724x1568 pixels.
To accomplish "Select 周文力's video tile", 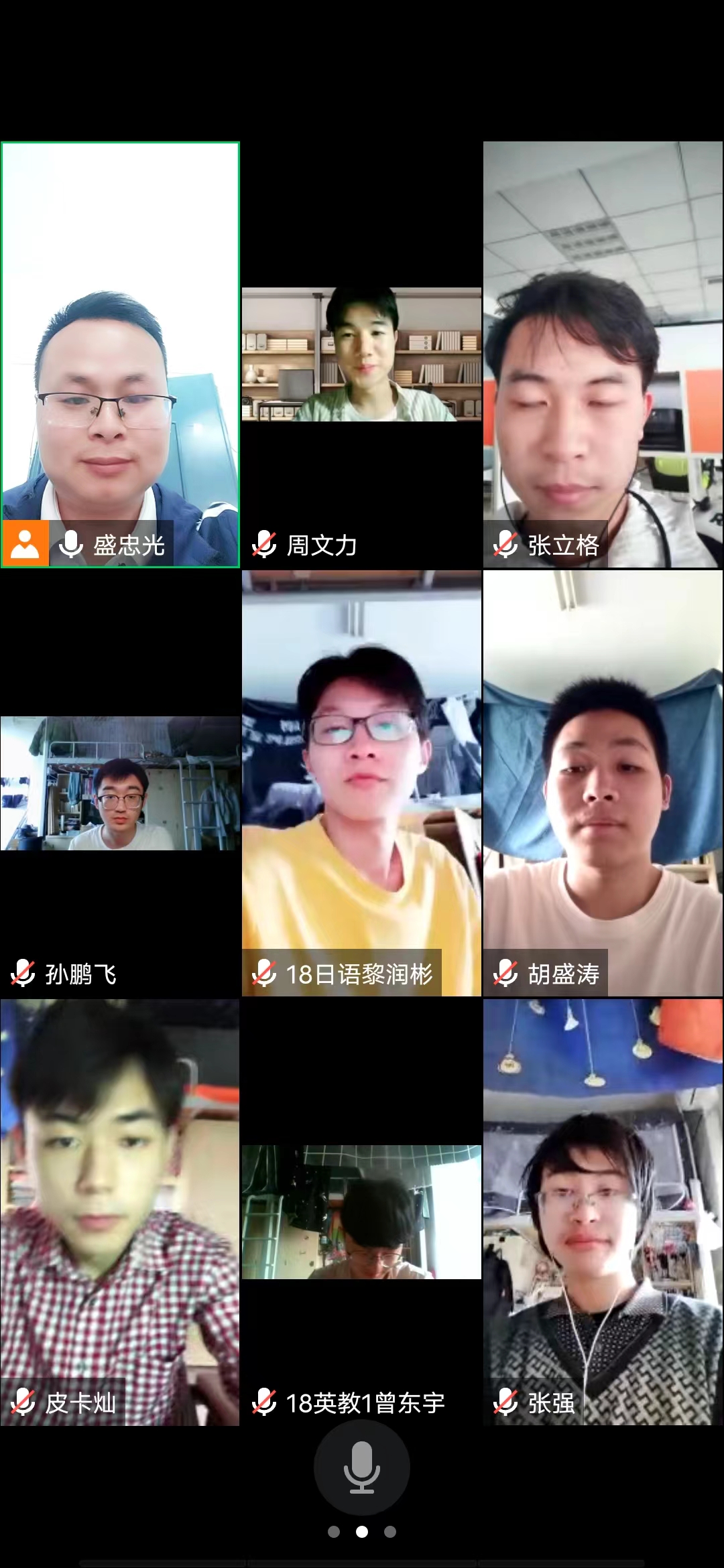I will [x=362, y=355].
